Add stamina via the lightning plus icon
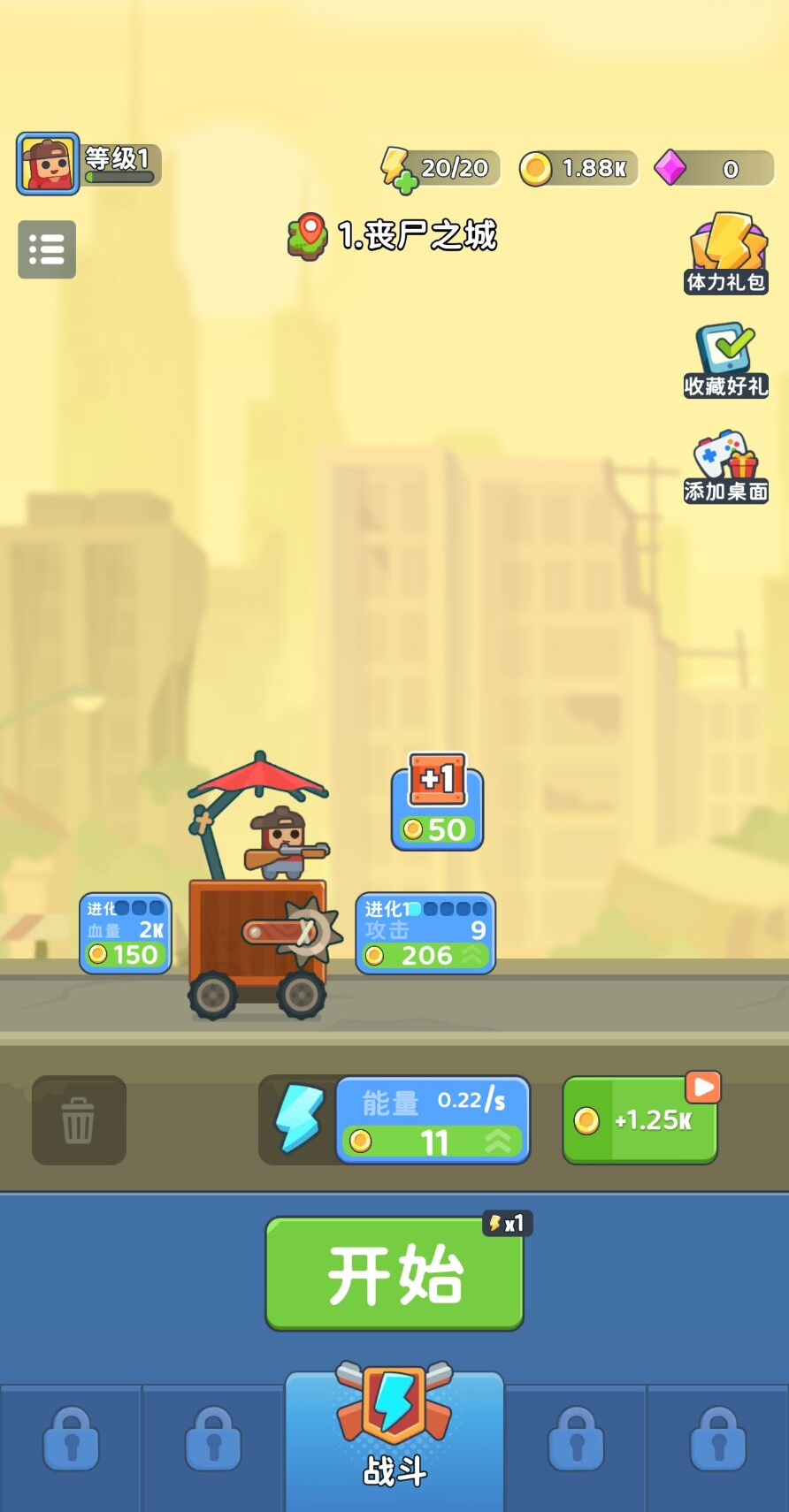This screenshot has height=1512, width=789. [x=397, y=170]
